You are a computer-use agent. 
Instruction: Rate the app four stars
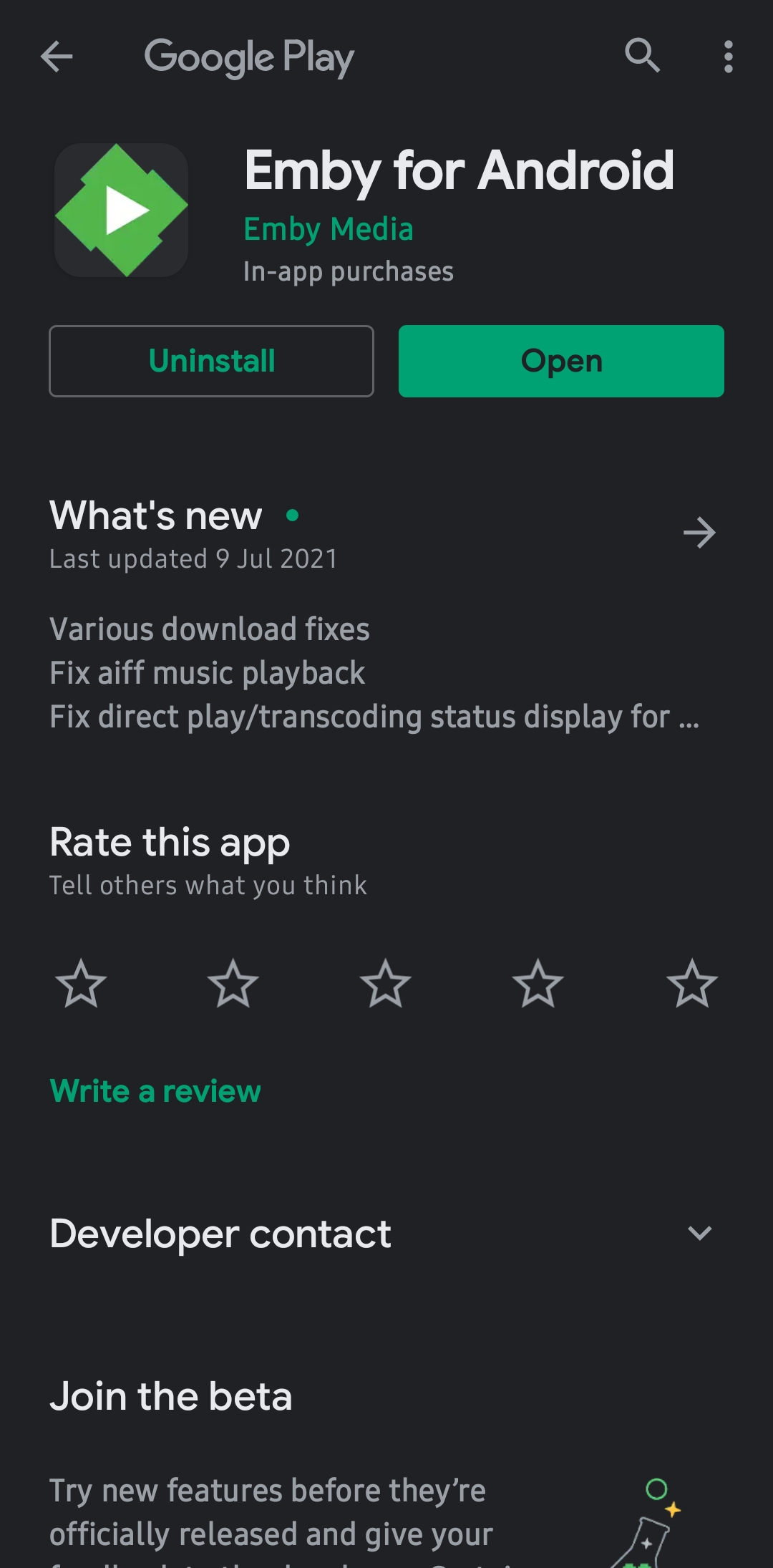[538, 984]
